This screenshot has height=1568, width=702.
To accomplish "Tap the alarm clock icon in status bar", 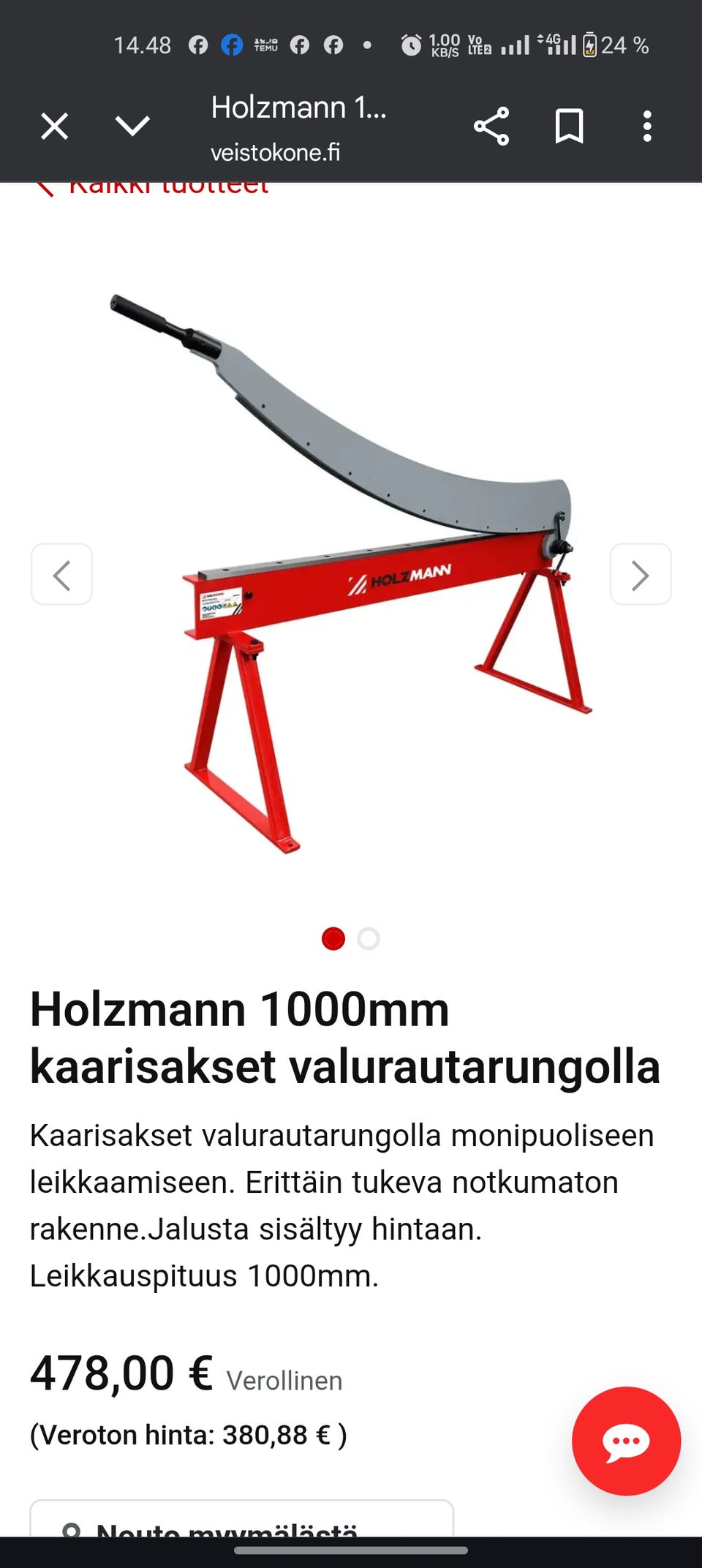I will (410, 45).
